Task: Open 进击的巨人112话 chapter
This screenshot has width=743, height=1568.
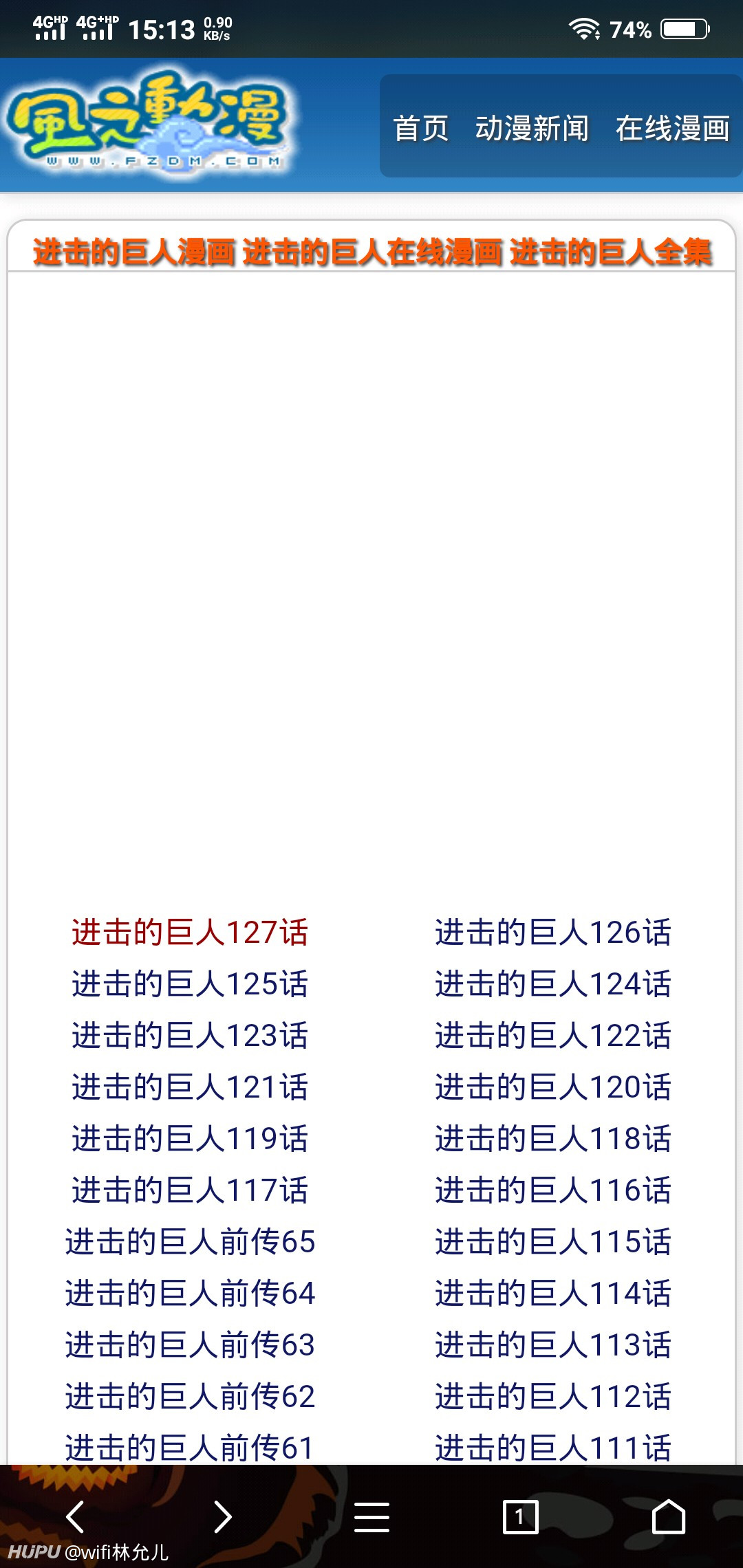Action: point(553,1397)
